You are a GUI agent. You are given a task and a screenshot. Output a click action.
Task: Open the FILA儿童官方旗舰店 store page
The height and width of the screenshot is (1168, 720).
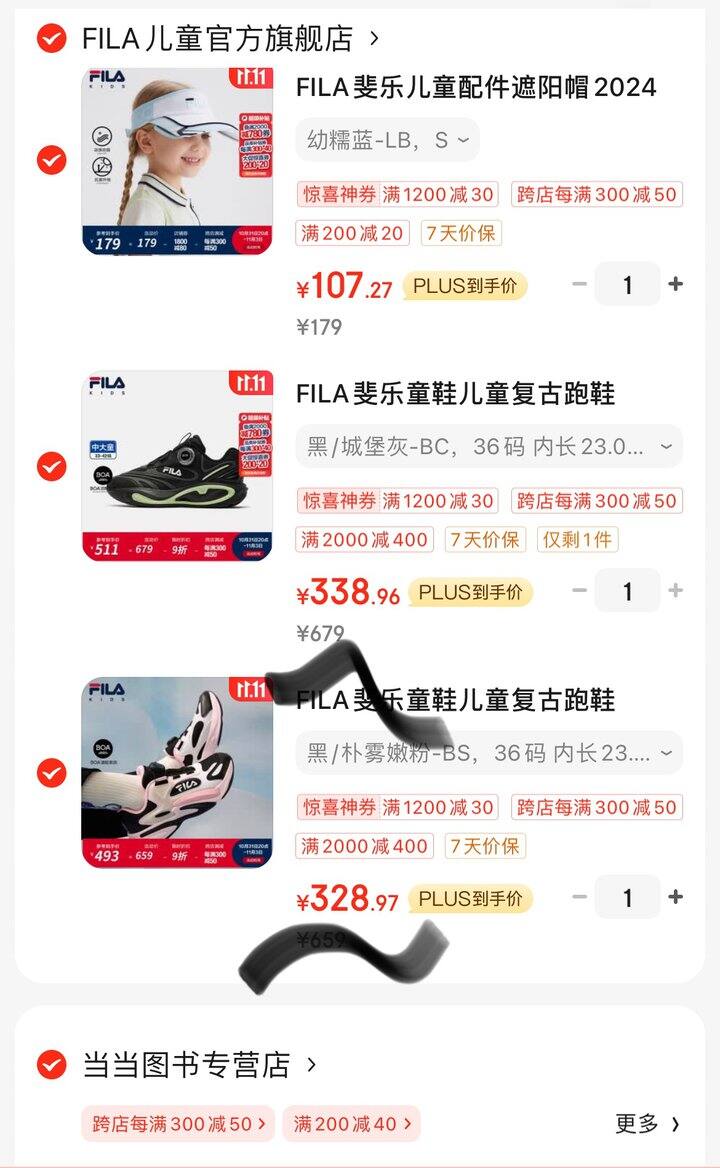[x=230, y=38]
